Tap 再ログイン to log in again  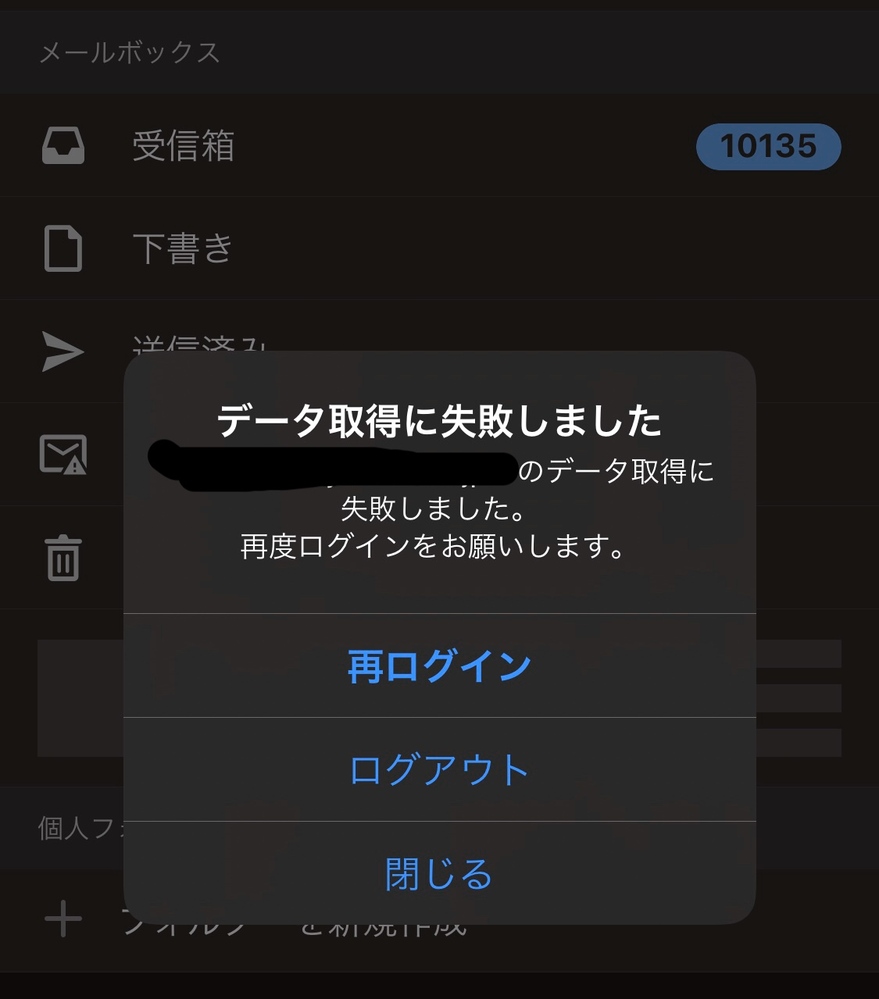pyautogui.click(x=439, y=666)
